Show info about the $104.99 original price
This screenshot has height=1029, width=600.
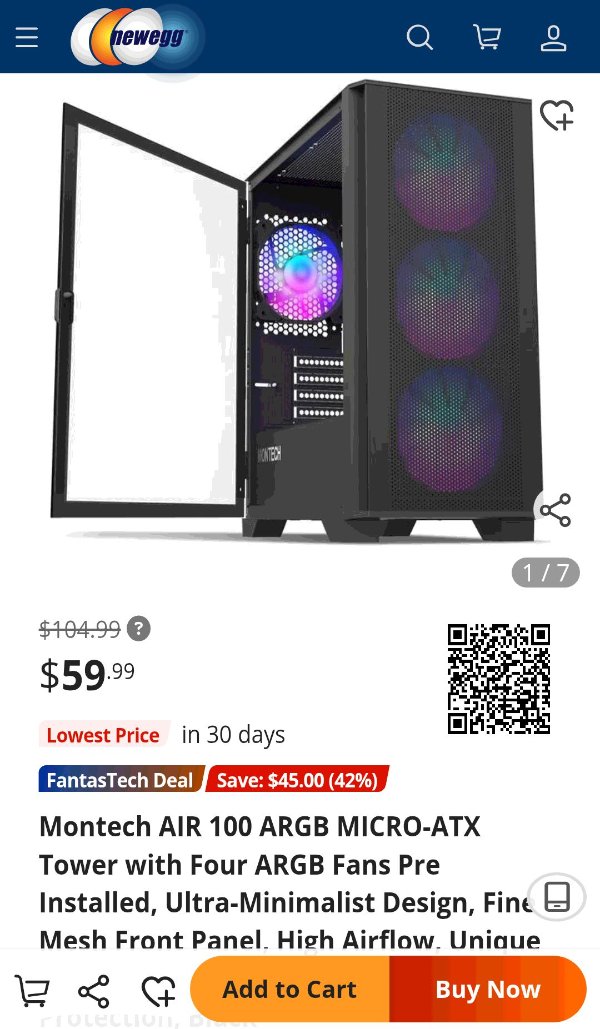pyautogui.click(x=140, y=629)
